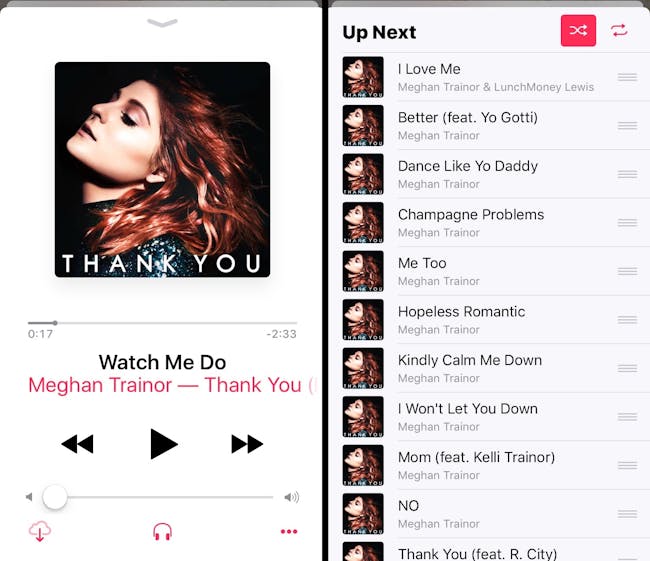
Task: Collapse the player with the top chevron
Action: click(x=162, y=23)
